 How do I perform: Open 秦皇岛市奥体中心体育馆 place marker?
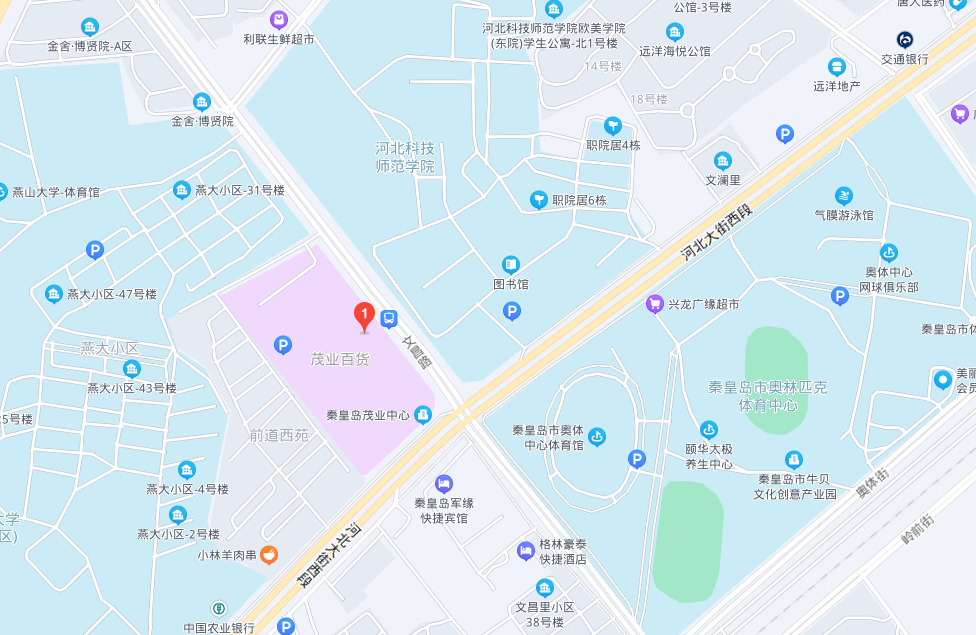pyautogui.click(x=597, y=436)
